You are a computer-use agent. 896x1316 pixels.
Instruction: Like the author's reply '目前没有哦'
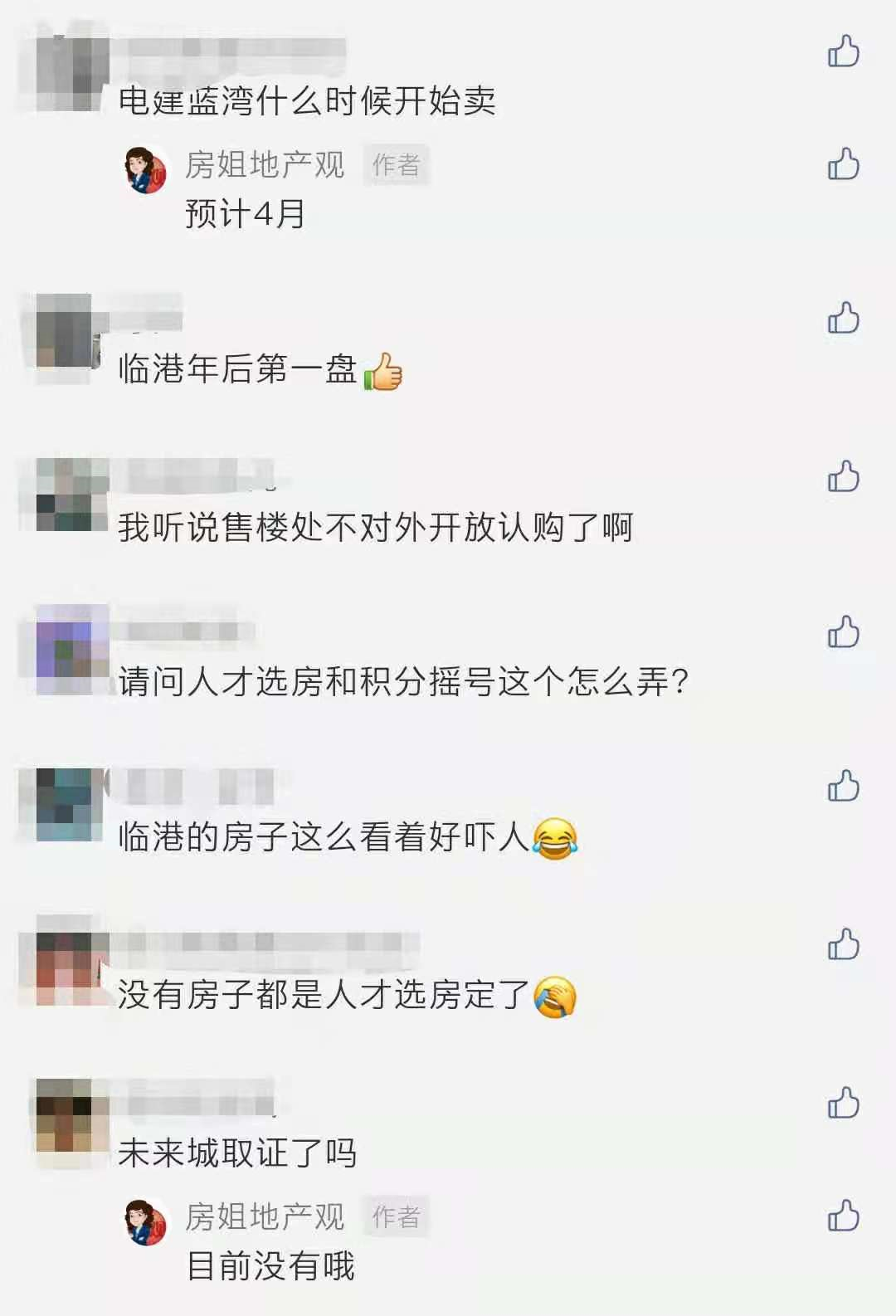pos(843,1216)
